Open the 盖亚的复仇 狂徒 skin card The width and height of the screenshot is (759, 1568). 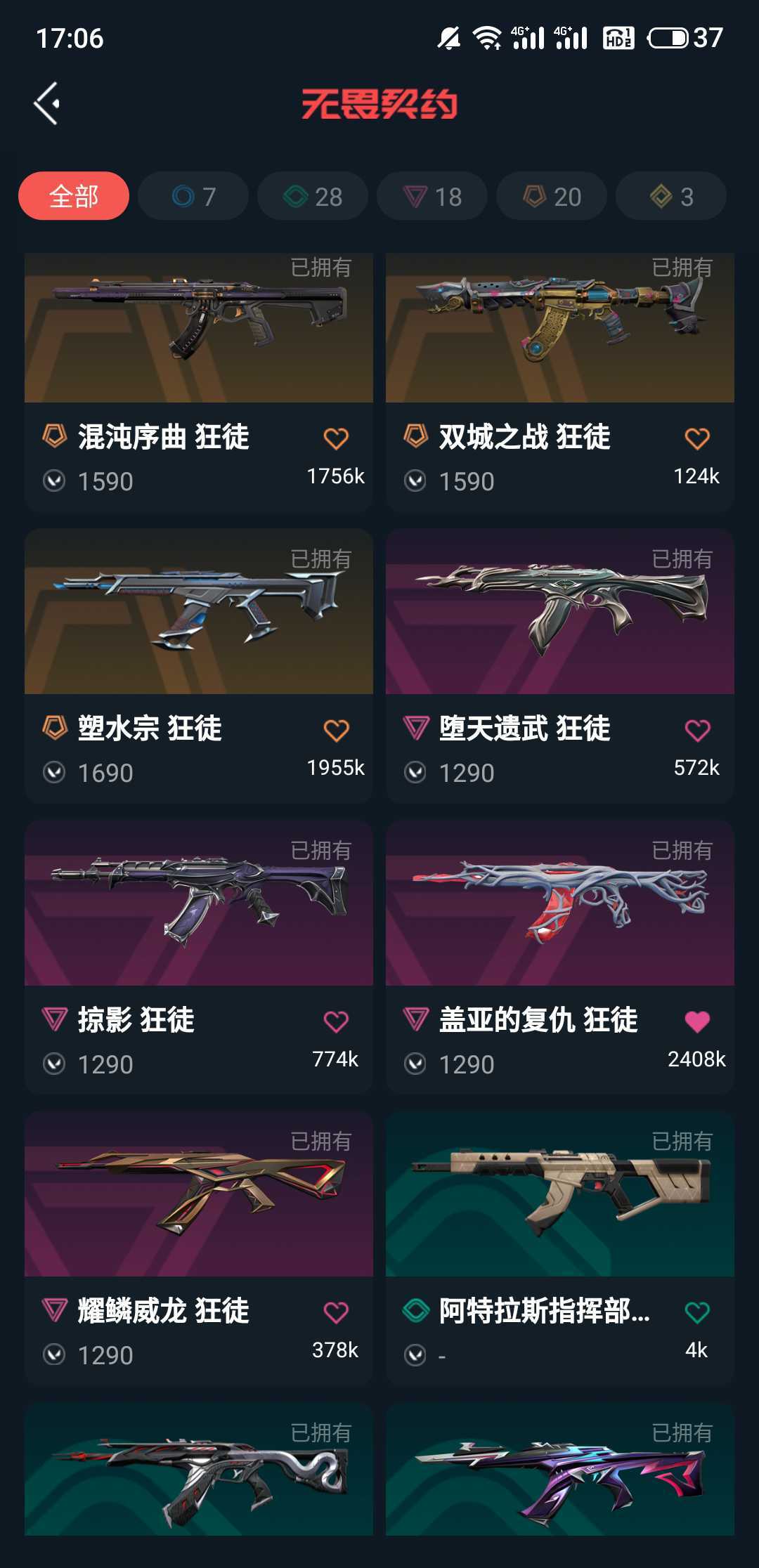coord(560,957)
